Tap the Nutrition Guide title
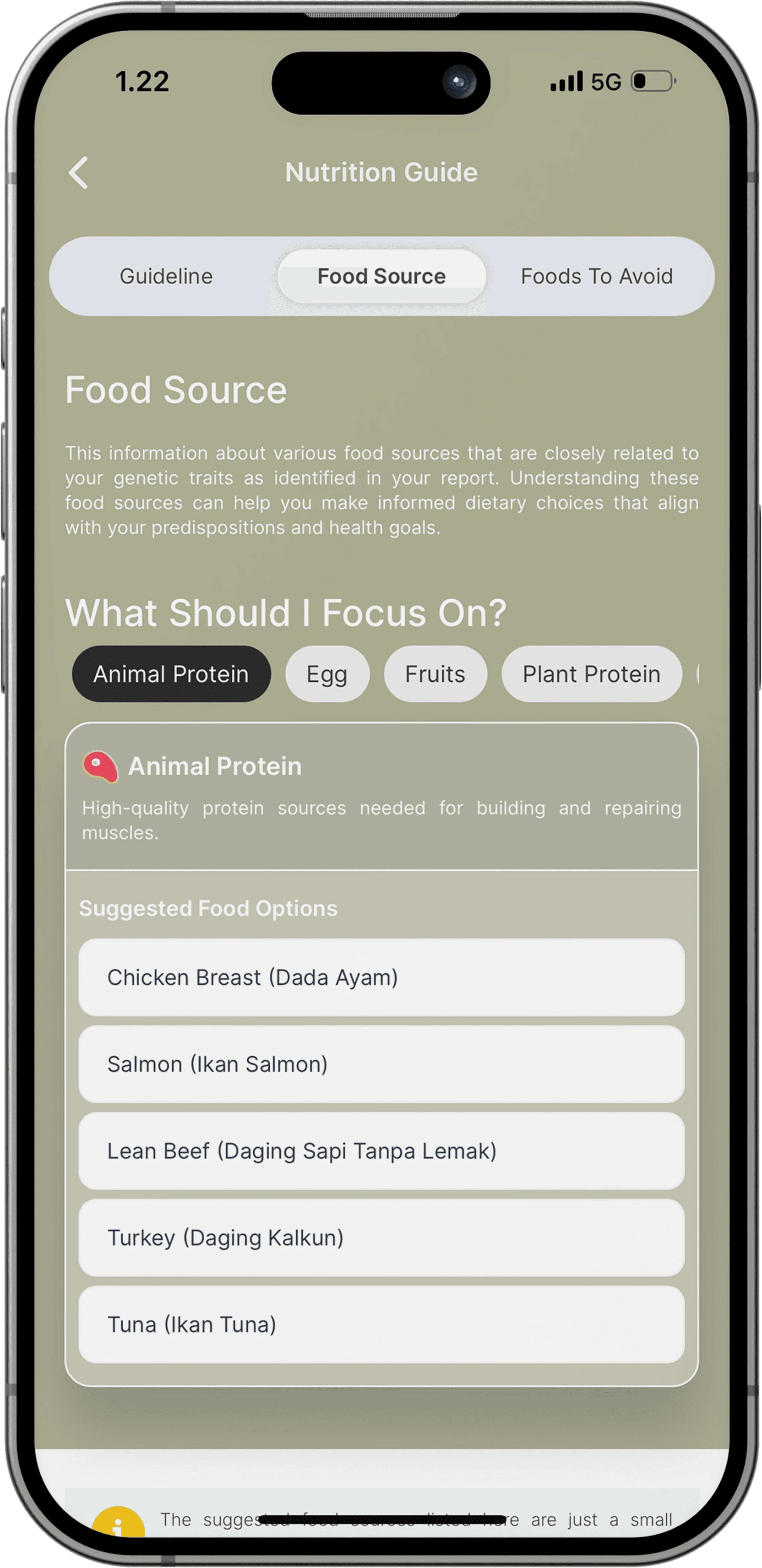Image resolution: width=762 pixels, height=1568 pixels. coord(381,172)
